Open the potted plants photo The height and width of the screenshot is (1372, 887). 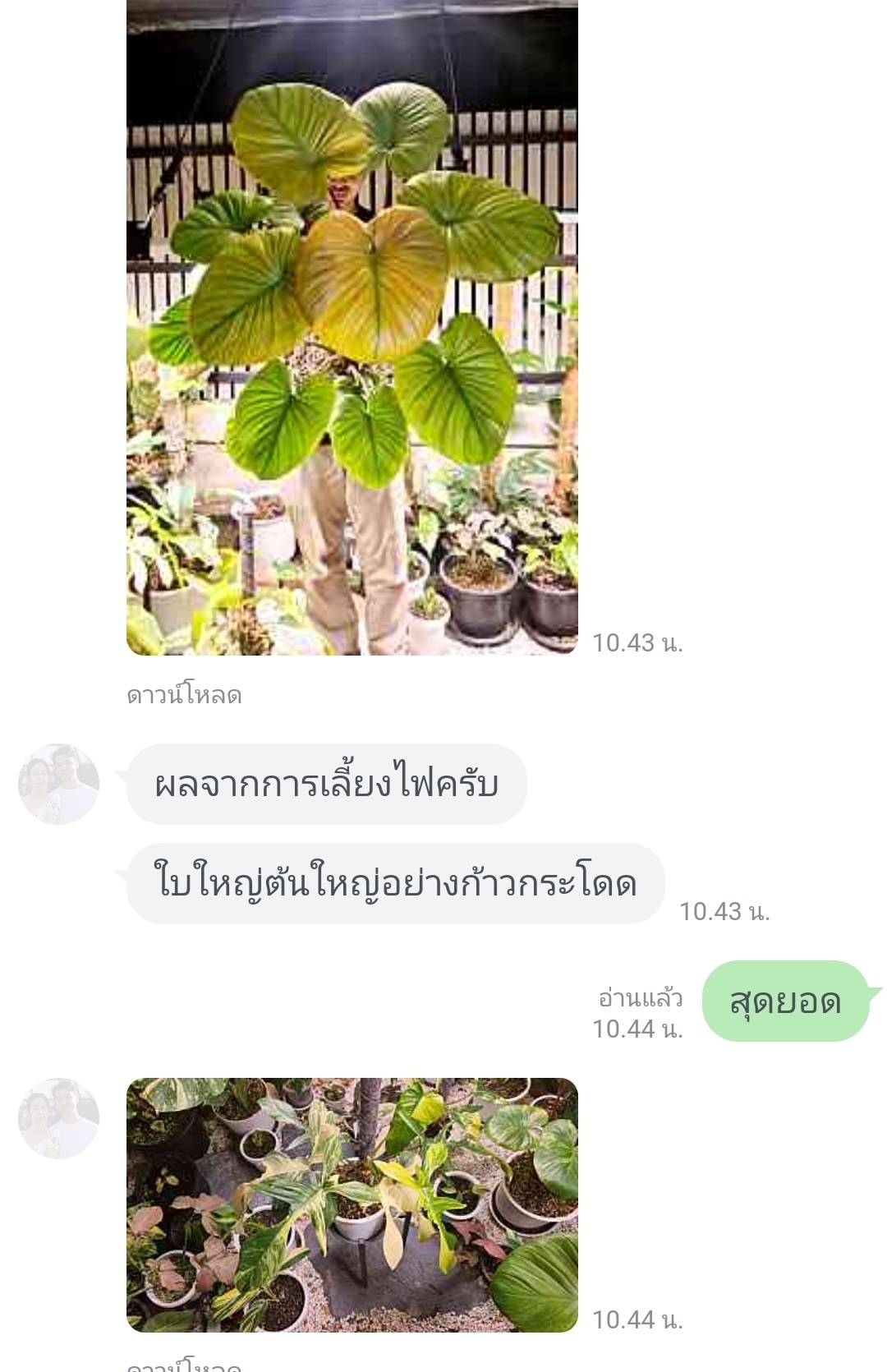click(352, 1204)
